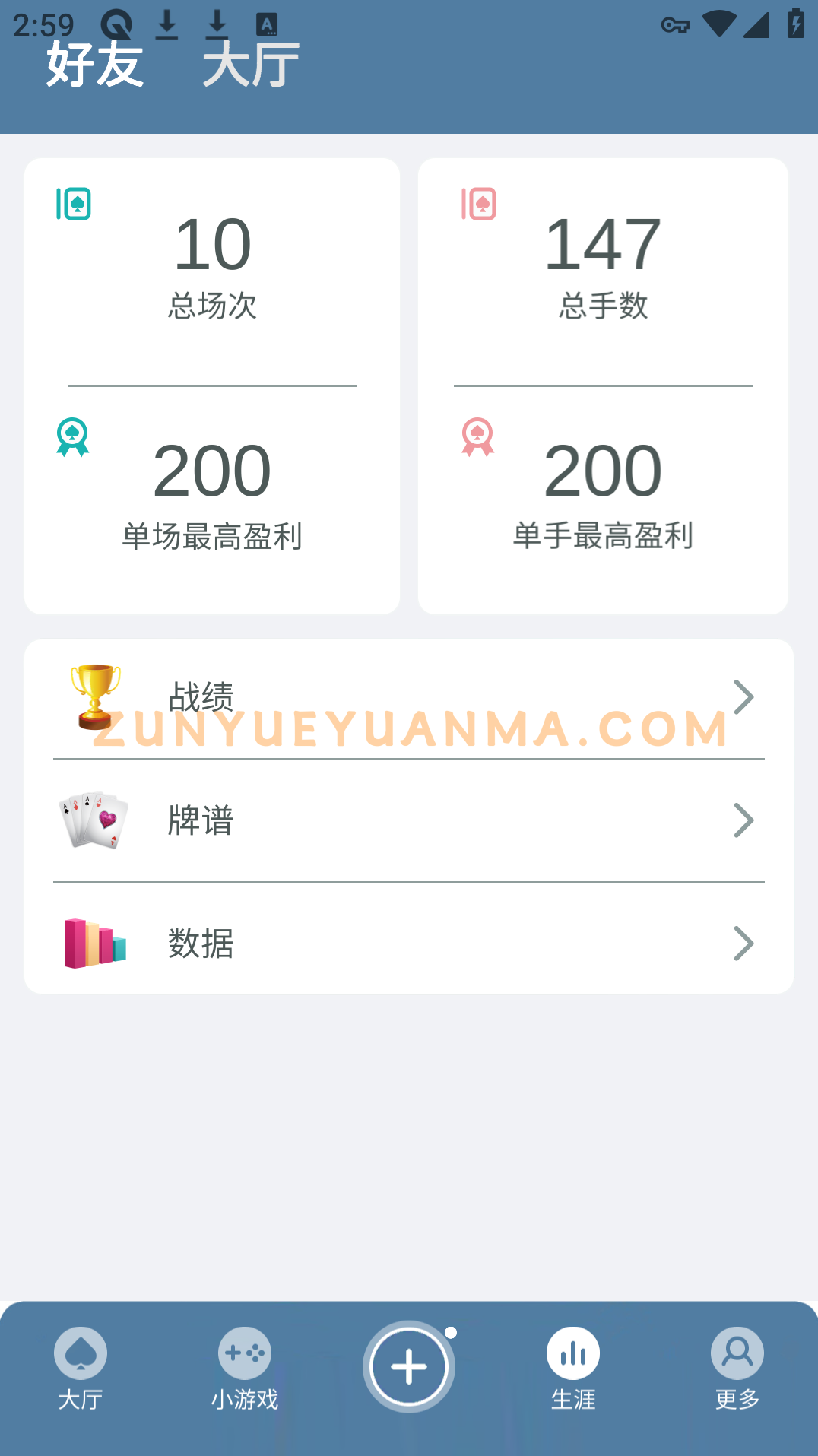Tap the center plus button
The image size is (818, 1456).
409,1366
